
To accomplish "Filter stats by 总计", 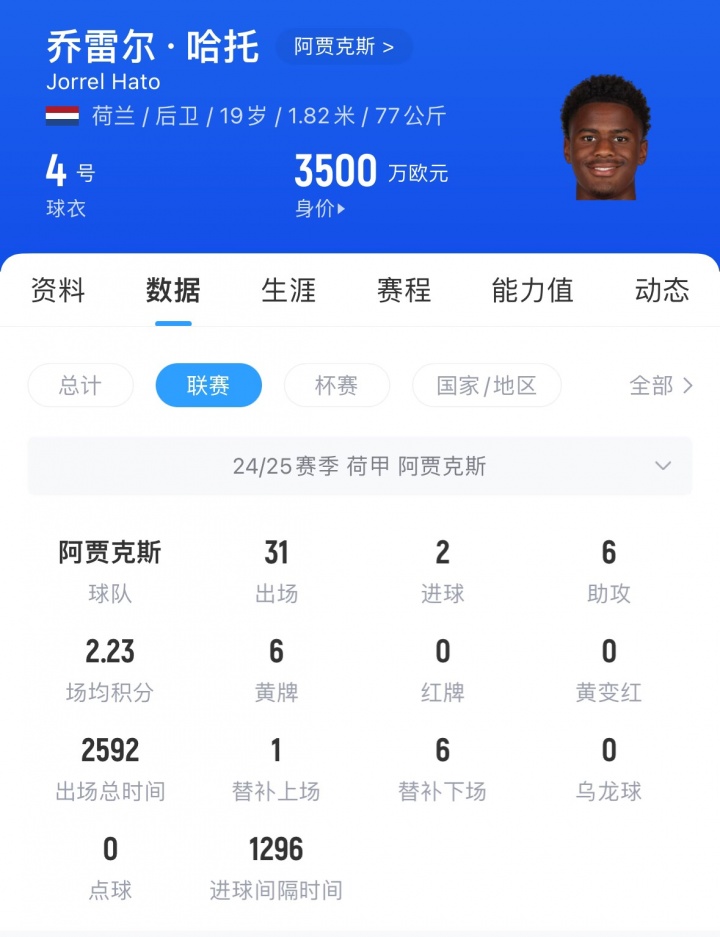I will (80, 385).
